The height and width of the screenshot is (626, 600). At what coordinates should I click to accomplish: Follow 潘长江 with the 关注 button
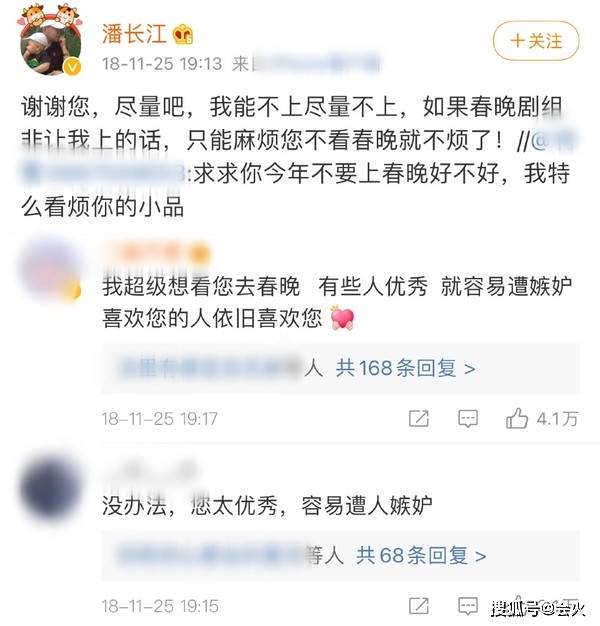tap(536, 41)
